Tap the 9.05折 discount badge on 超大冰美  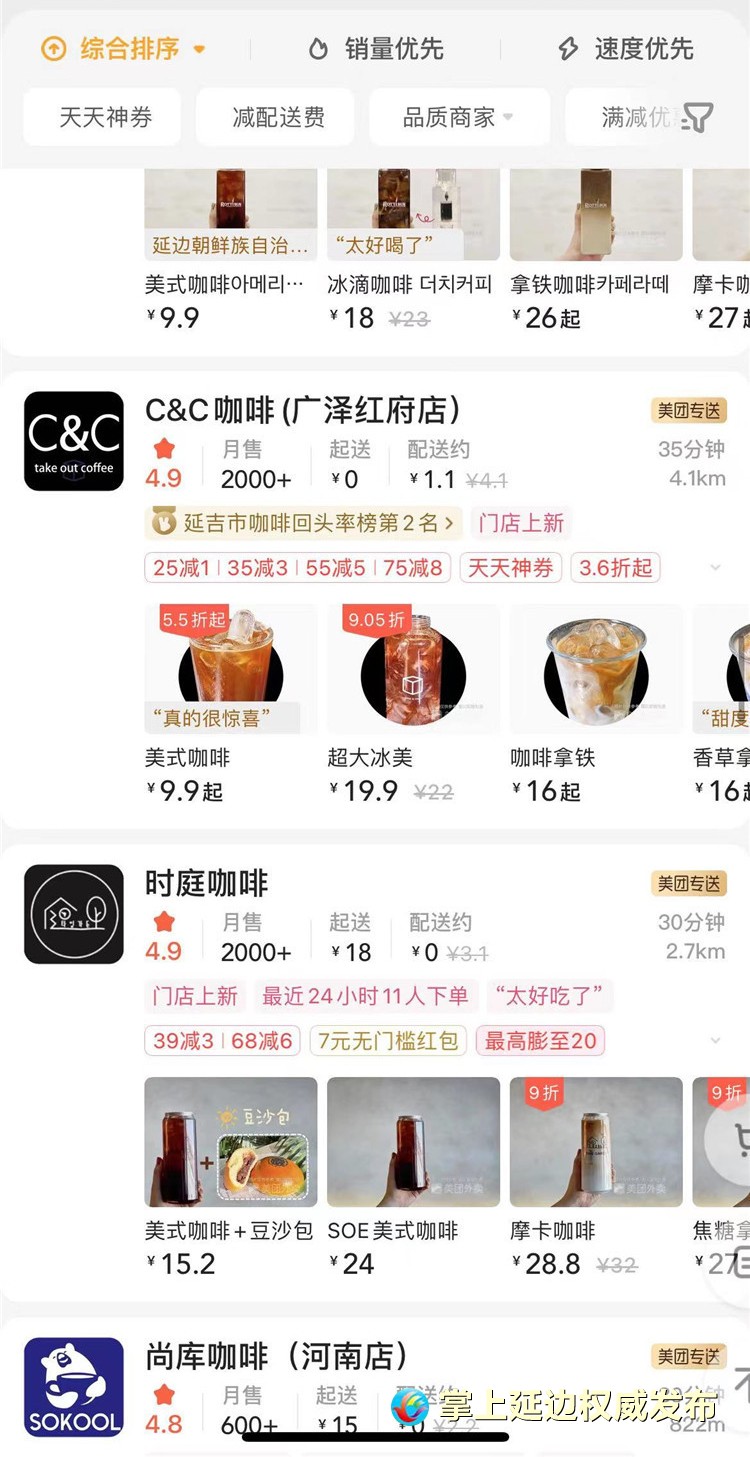click(x=377, y=620)
